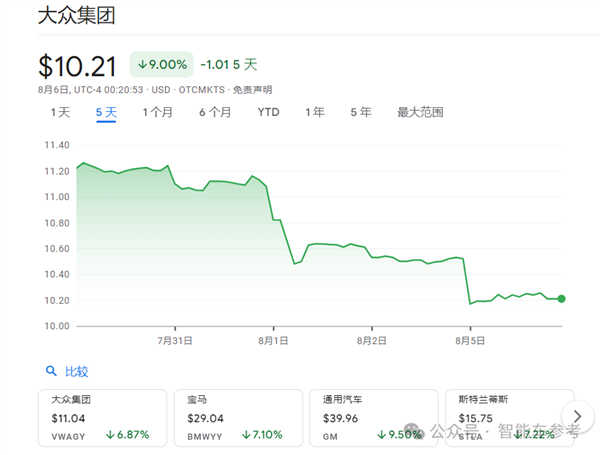Image resolution: width=600 pixels, height=455 pixels.
Task: Switch chart to YTD
Action: tap(268, 112)
